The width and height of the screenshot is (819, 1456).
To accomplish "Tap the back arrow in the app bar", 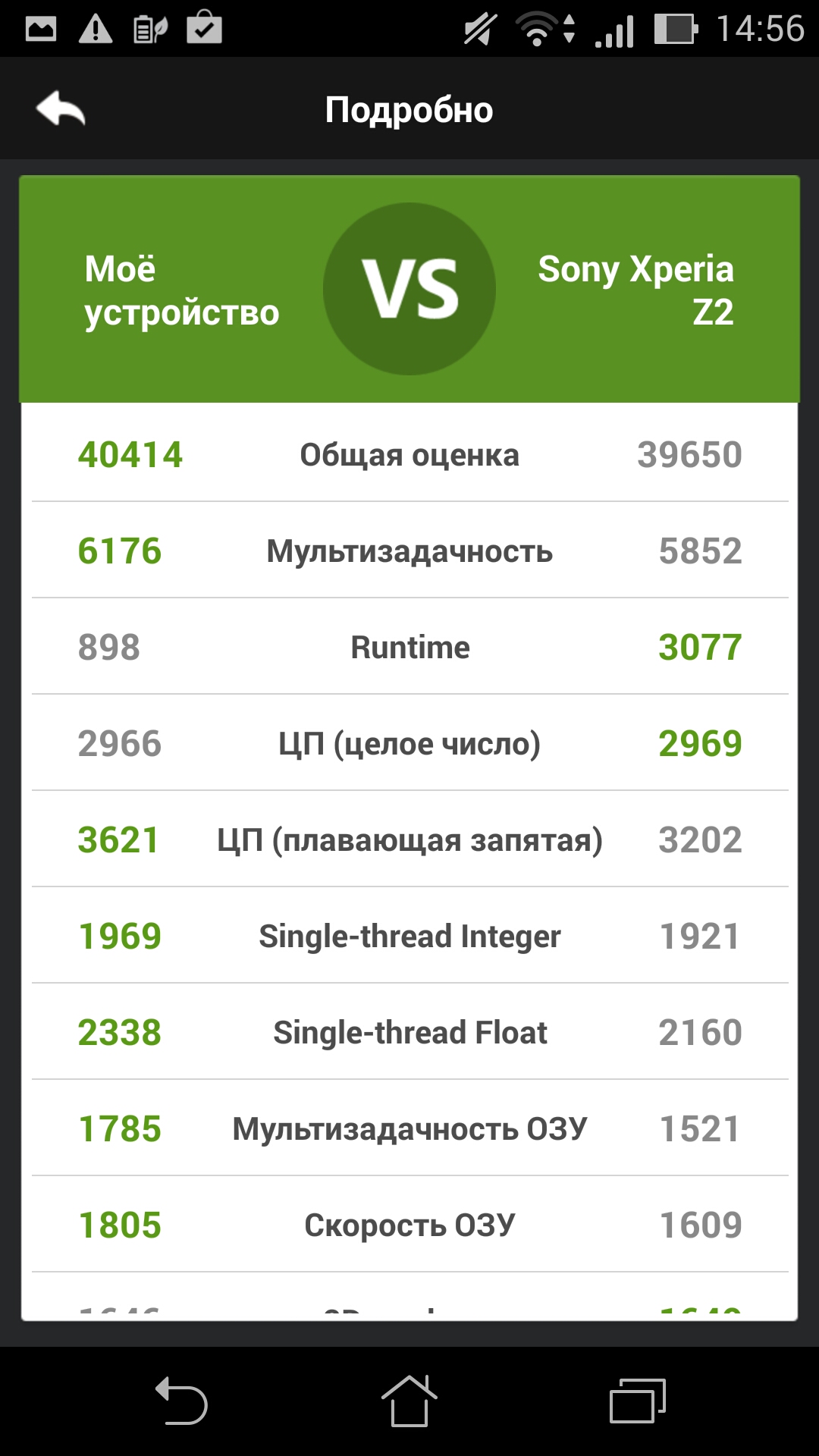I will click(x=61, y=109).
